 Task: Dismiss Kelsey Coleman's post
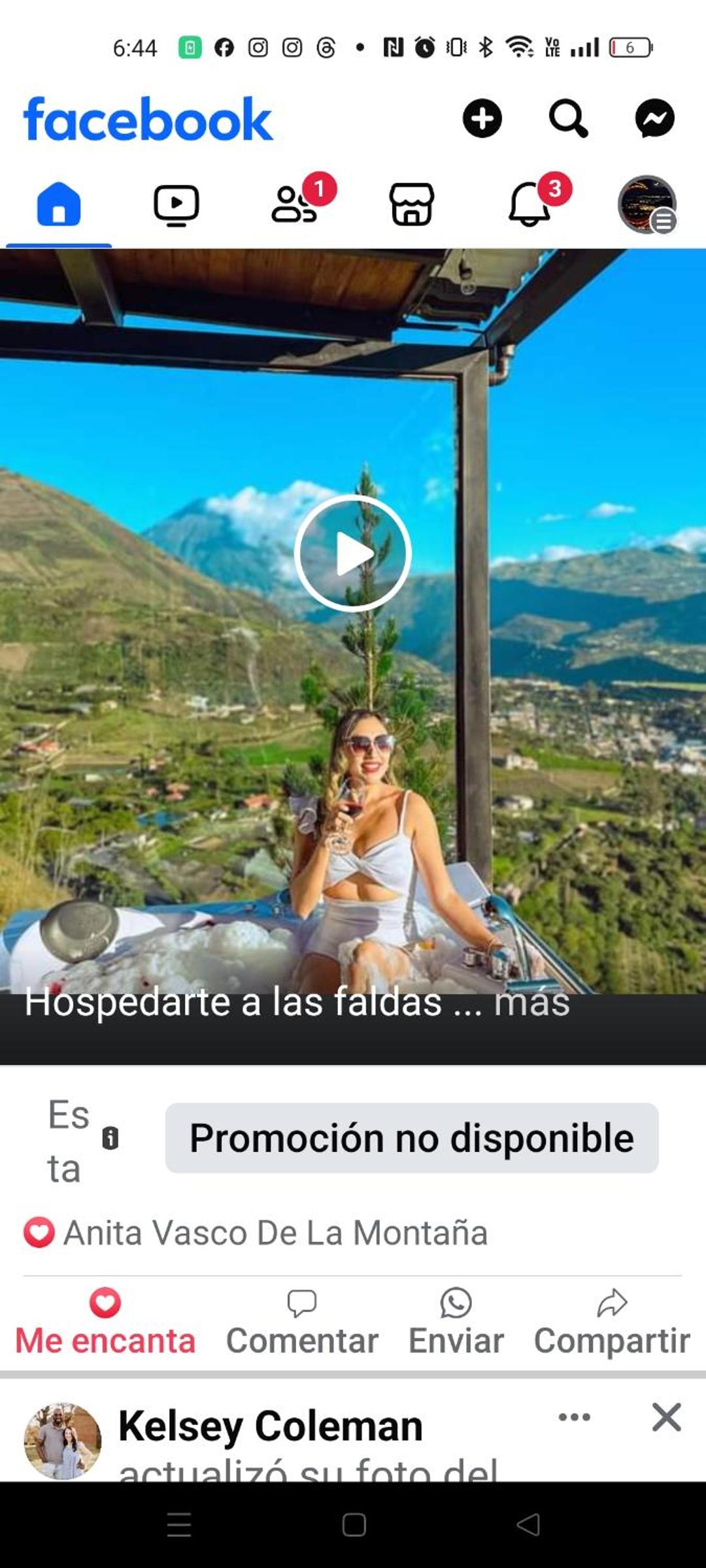[x=666, y=1417]
